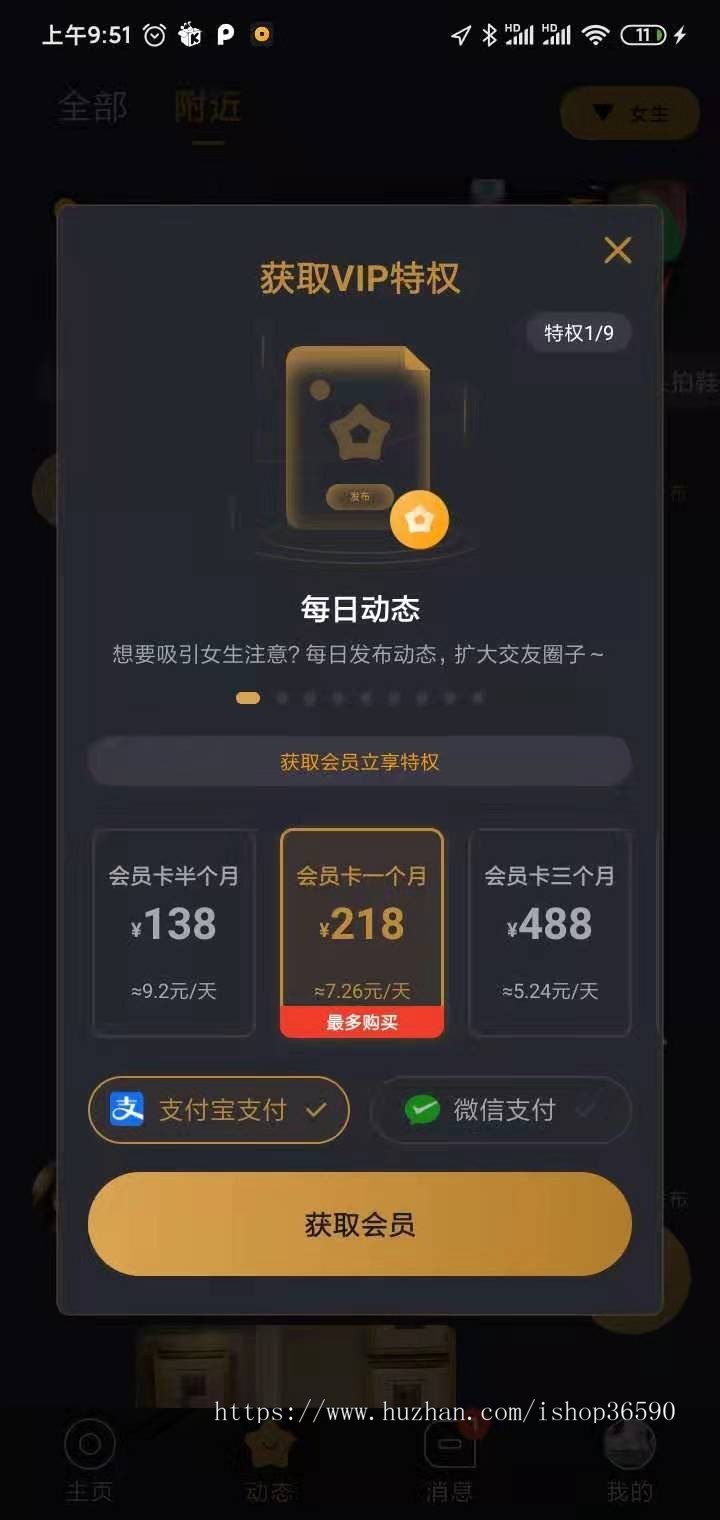Select the 会员卡半个月 ¥138 plan
Viewport: 720px width, 1520px height.
(x=172, y=930)
